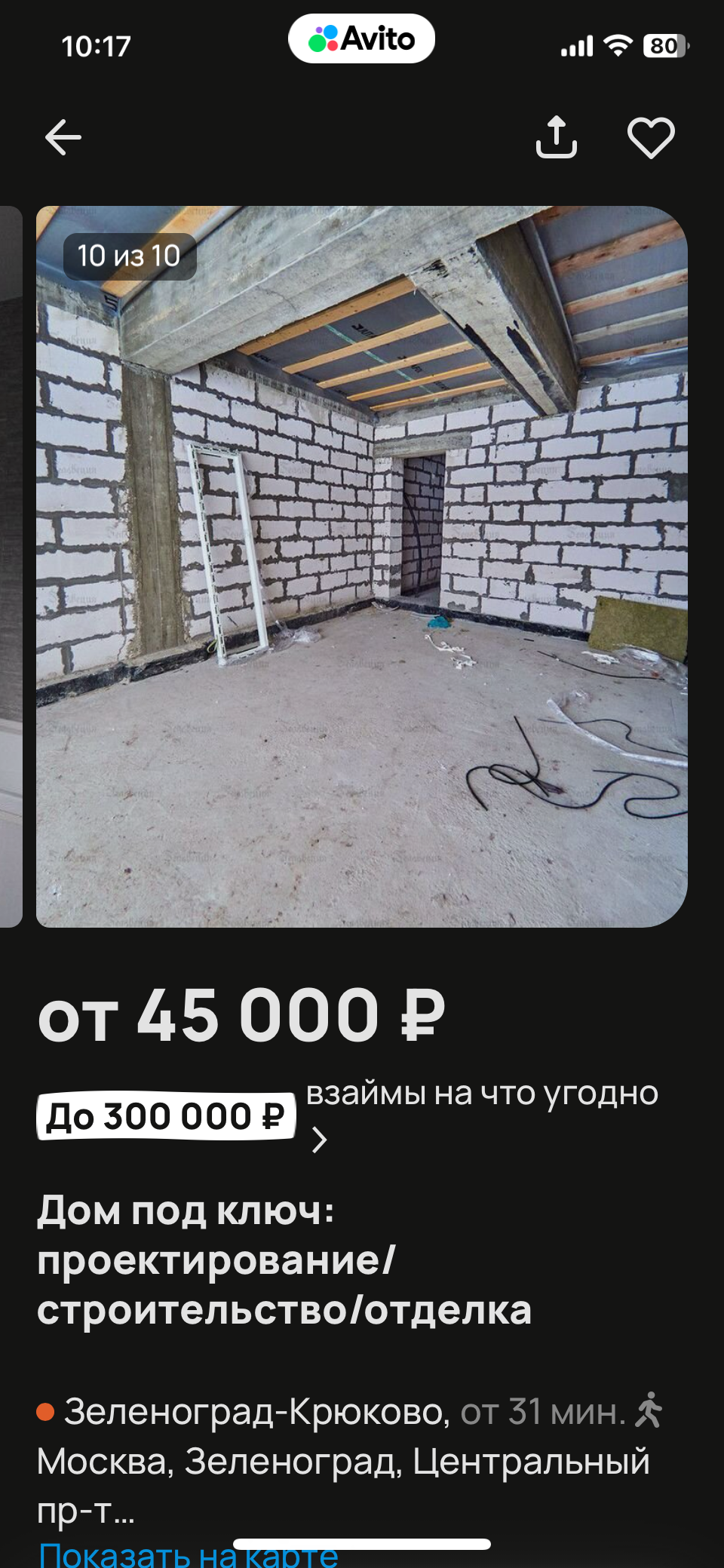Open the construction photo full screen
The height and width of the screenshot is (1568, 724).
click(x=362, y=566)
